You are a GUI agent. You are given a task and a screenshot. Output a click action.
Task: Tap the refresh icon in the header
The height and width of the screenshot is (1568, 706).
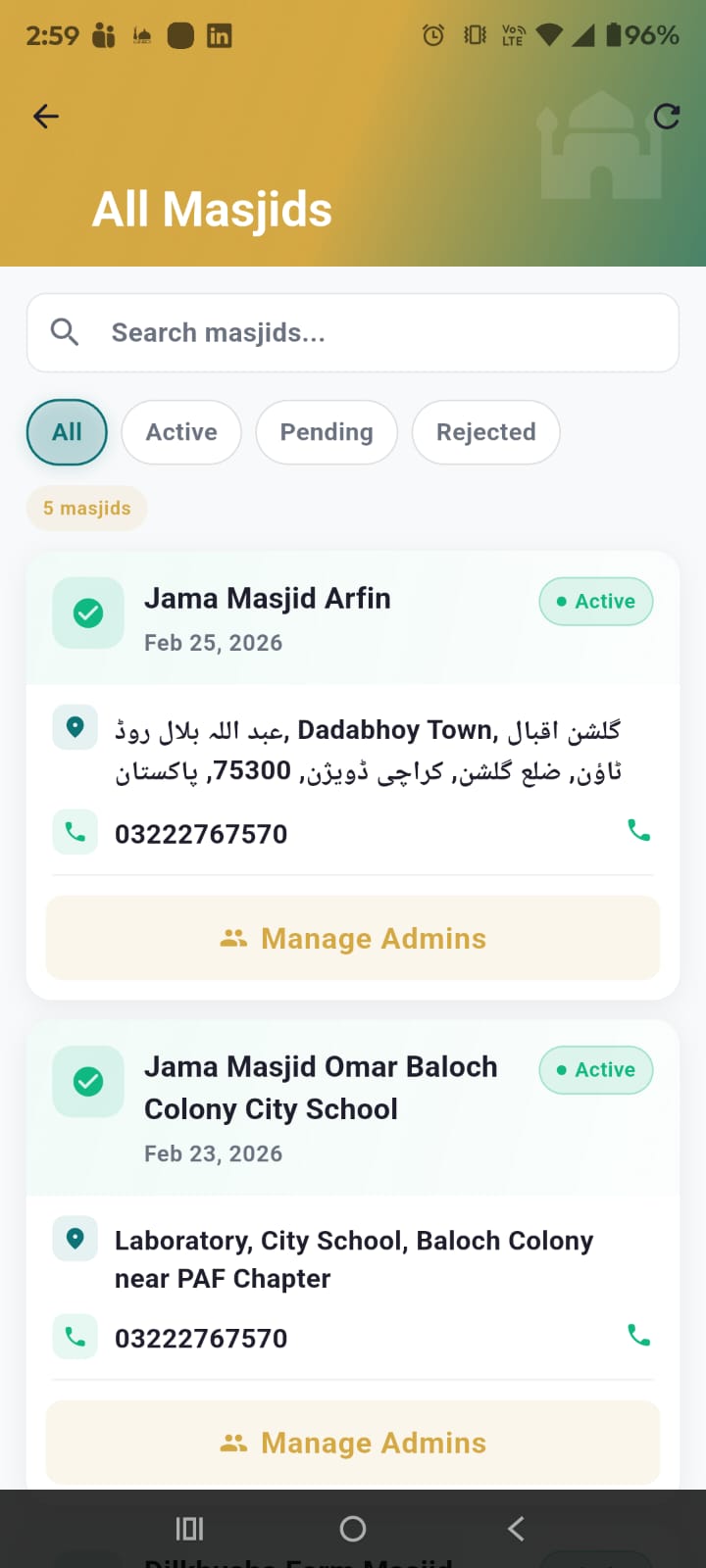point(667,116)
